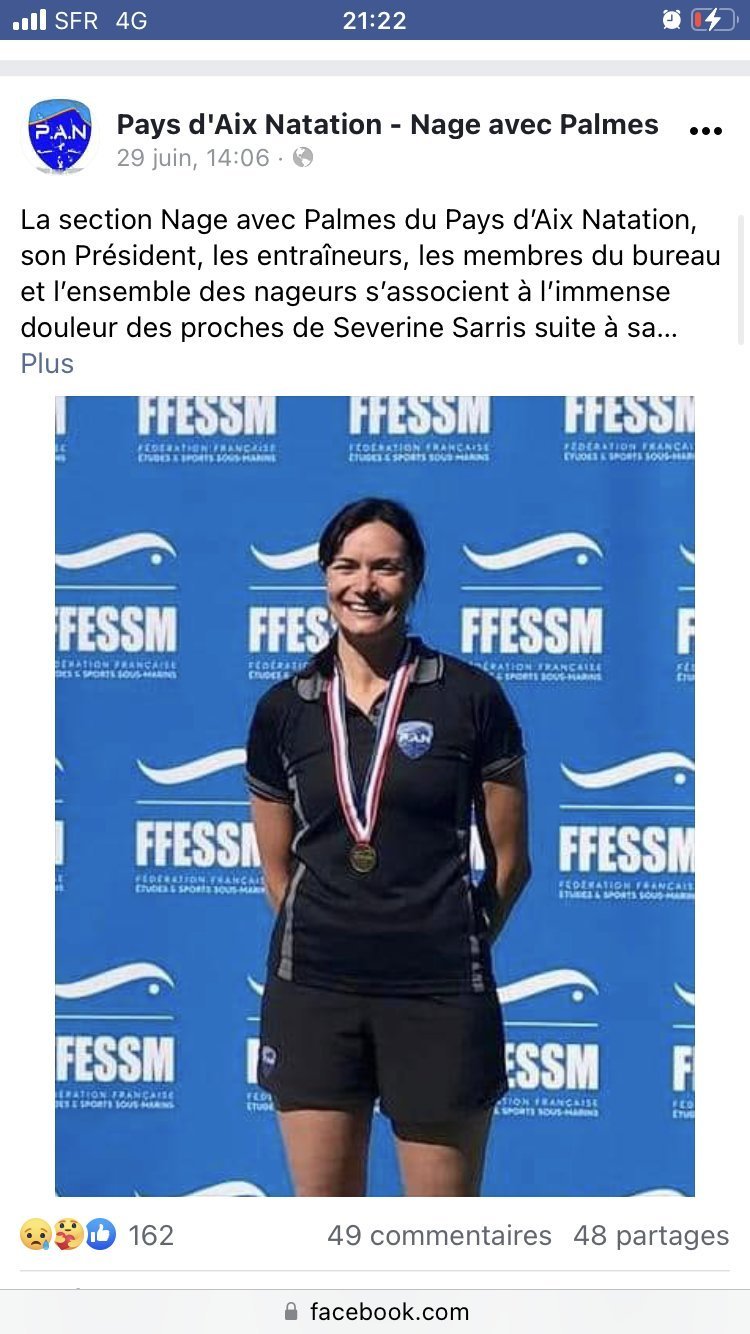The height and width of the screenshot is (1334, 750).
Task: Expand the post text with Plus
Action: pyautogui.click(x=47, y=363)
